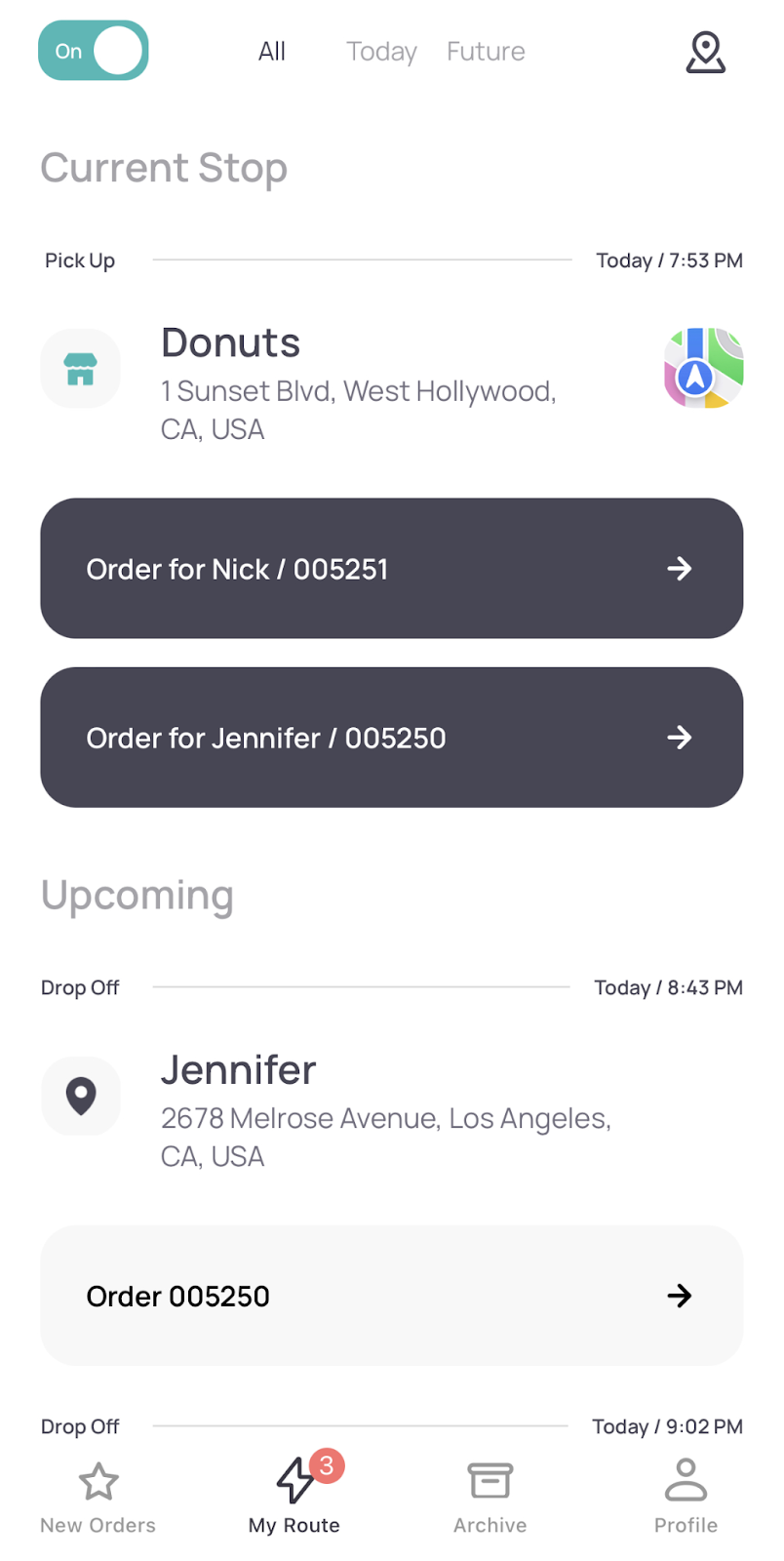Open the map location pin icon
Viewport: 784px width, 1561px height.
tap(705, 52)
